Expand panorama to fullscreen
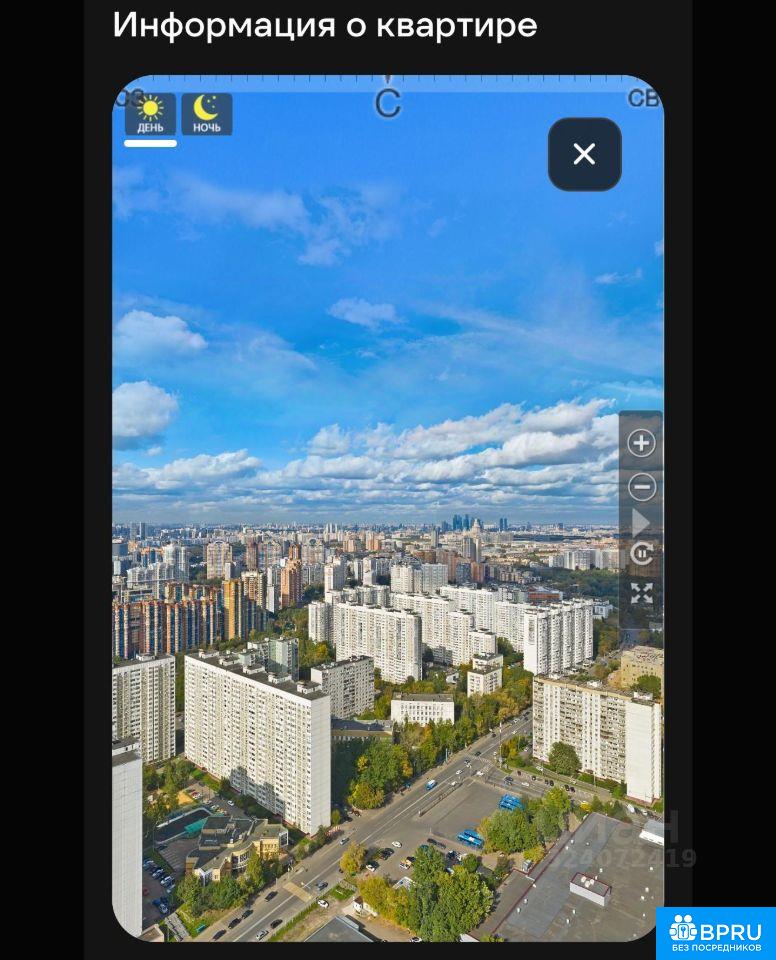The width and height of the screenshot is (776, 960). point(641,593)
